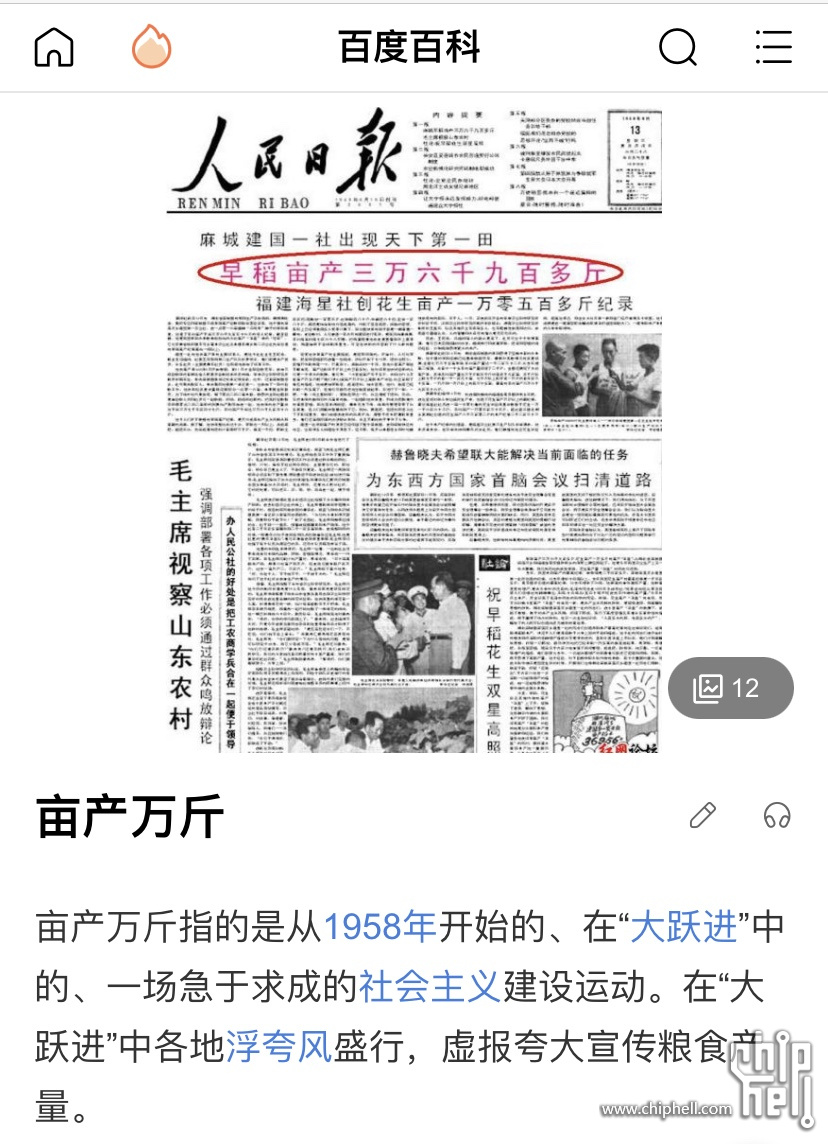The width and height of the screenshot is (828, 1144).
Task: Edit the 亩产万斤 entry
Action: coord(703,816)
